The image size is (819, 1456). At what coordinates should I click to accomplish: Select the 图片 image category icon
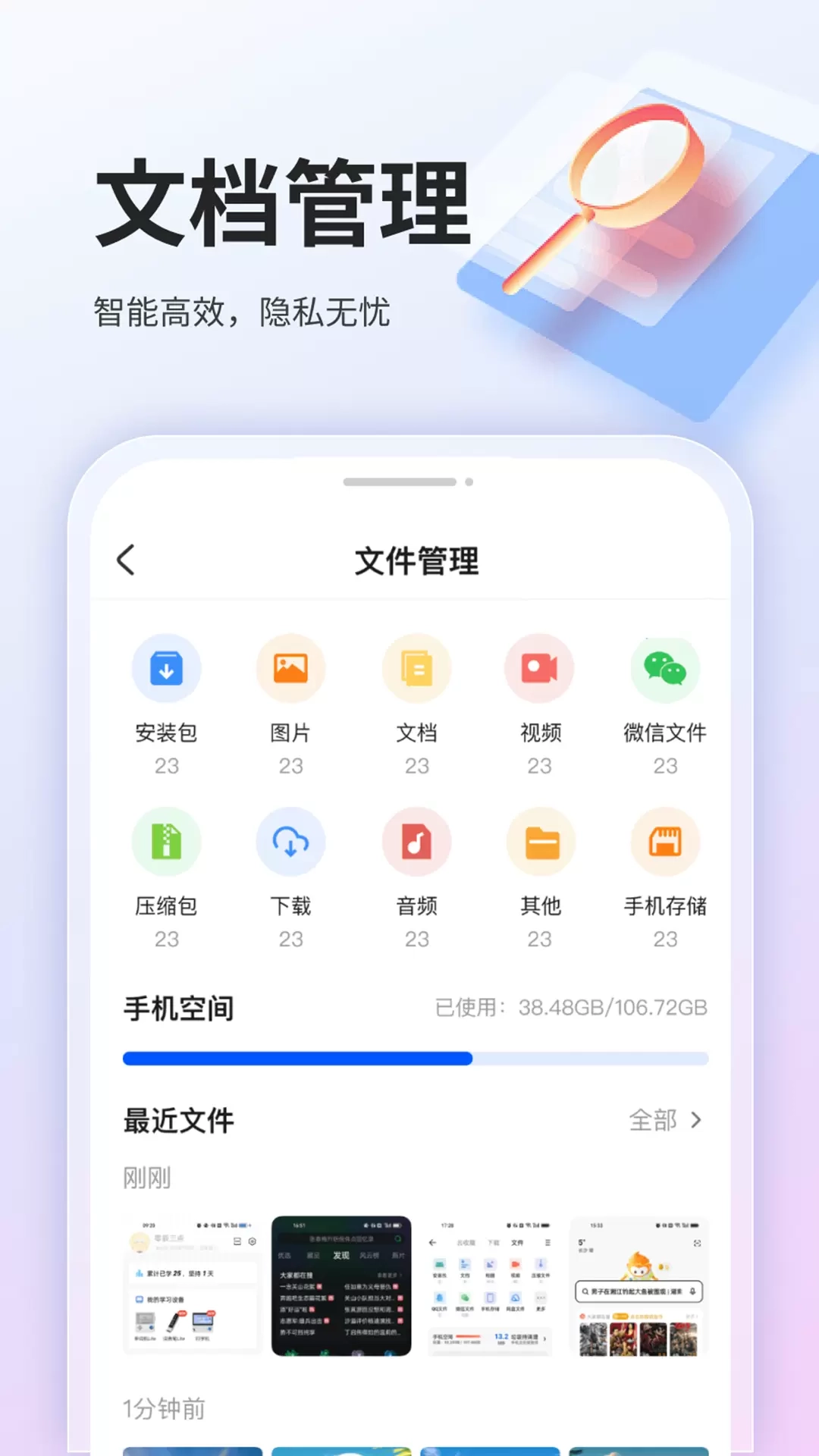pyautogui.click(x=291, y=667)
